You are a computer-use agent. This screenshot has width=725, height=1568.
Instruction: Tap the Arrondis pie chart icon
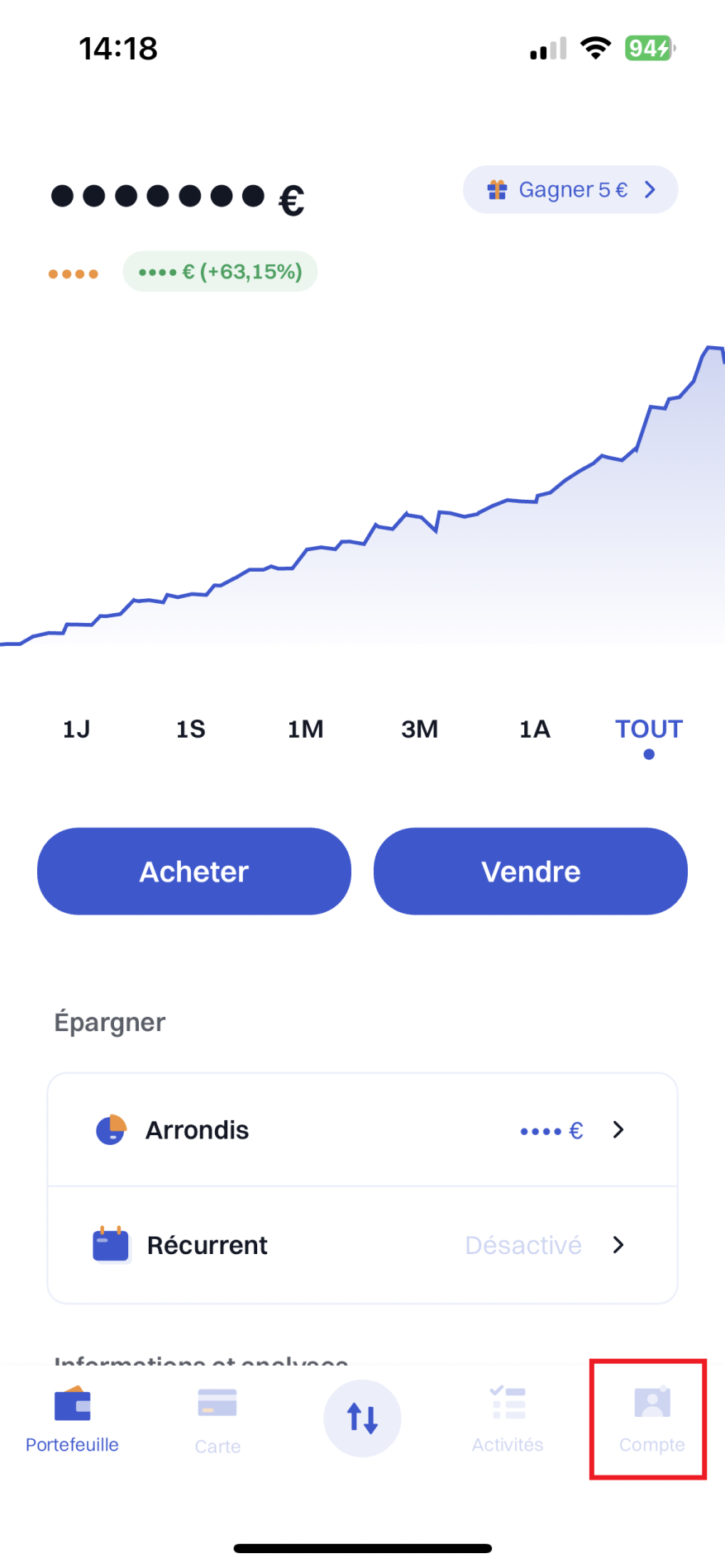coord(110,1129)
